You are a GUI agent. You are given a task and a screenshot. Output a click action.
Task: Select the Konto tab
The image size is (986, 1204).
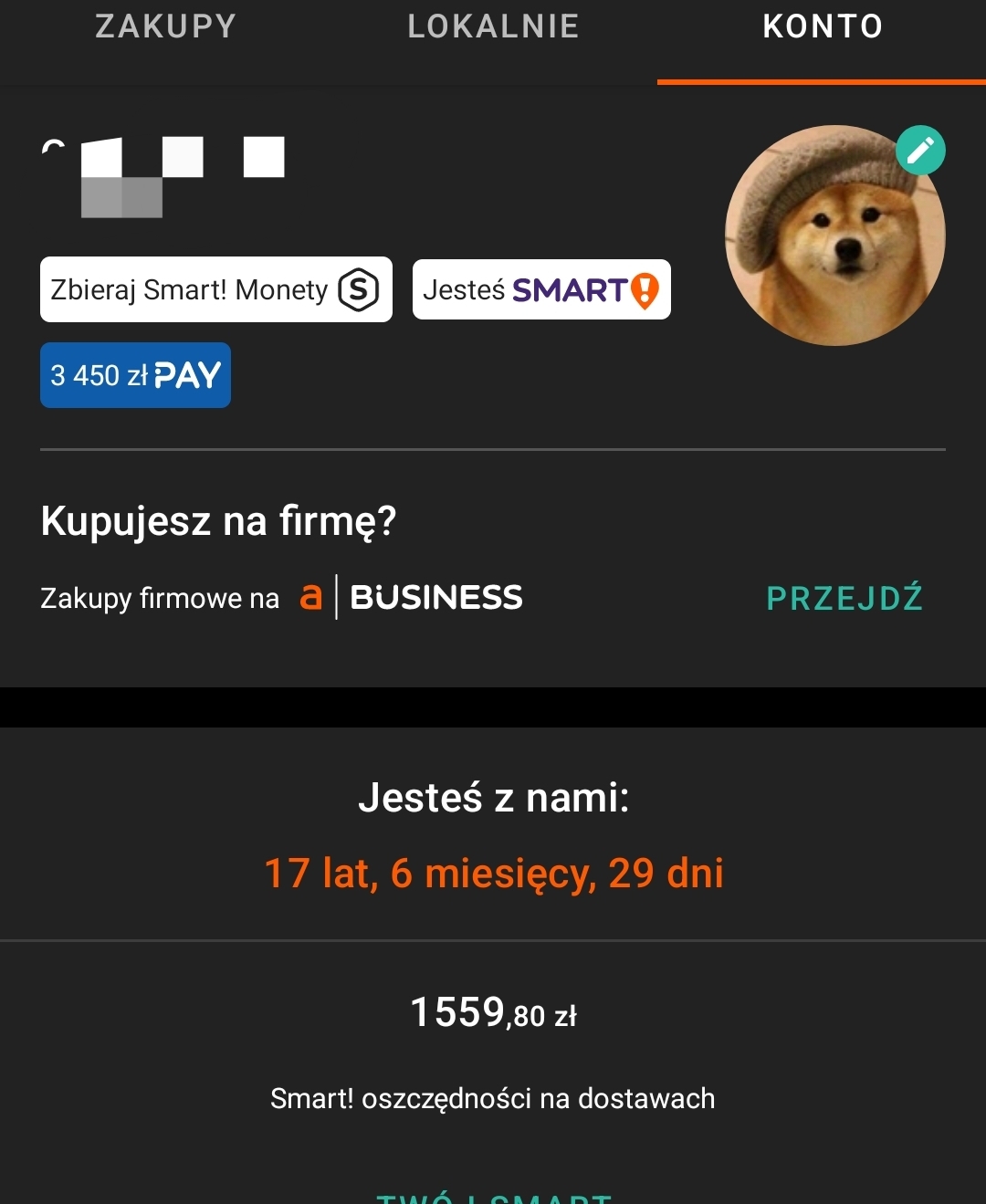822,27
